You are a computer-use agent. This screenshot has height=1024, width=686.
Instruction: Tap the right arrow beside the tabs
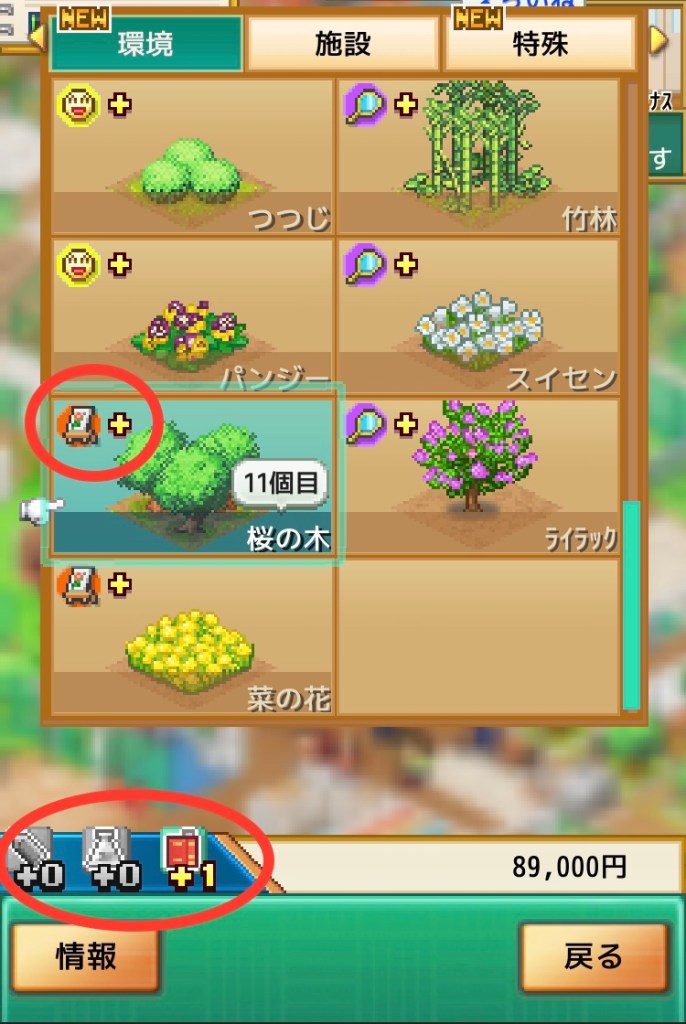[658, 39]
